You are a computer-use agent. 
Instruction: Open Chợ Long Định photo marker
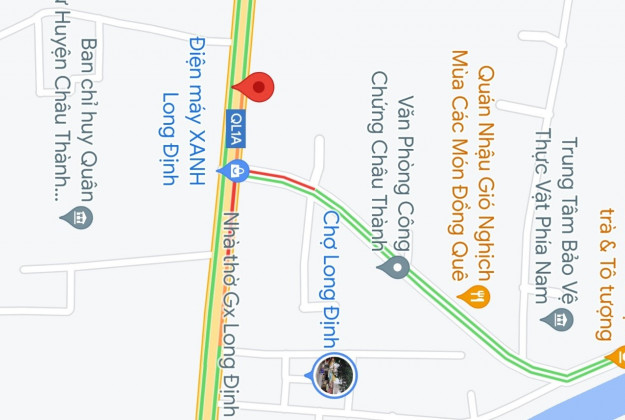coord(335,374)
